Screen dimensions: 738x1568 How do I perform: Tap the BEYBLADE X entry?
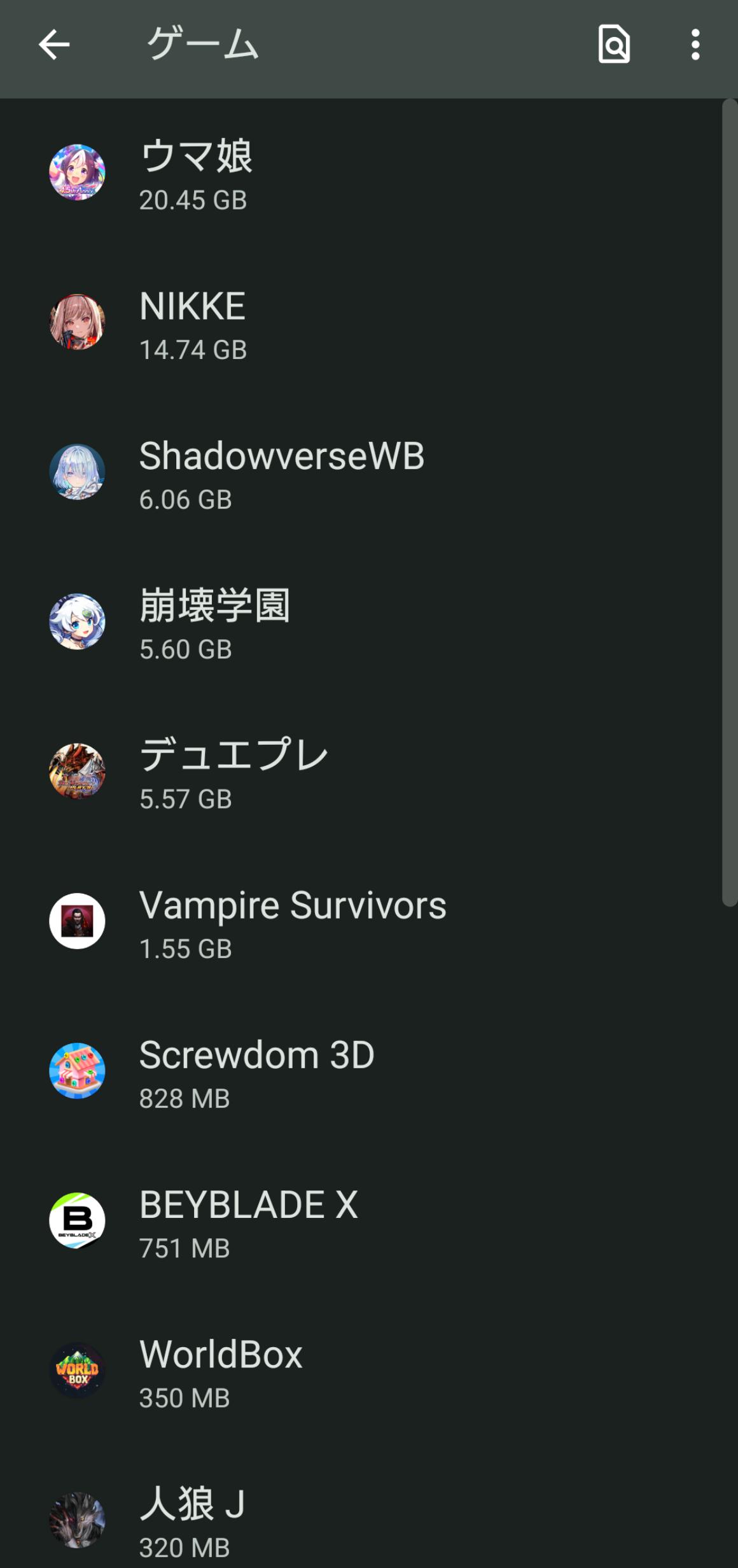coord(356,1220)
